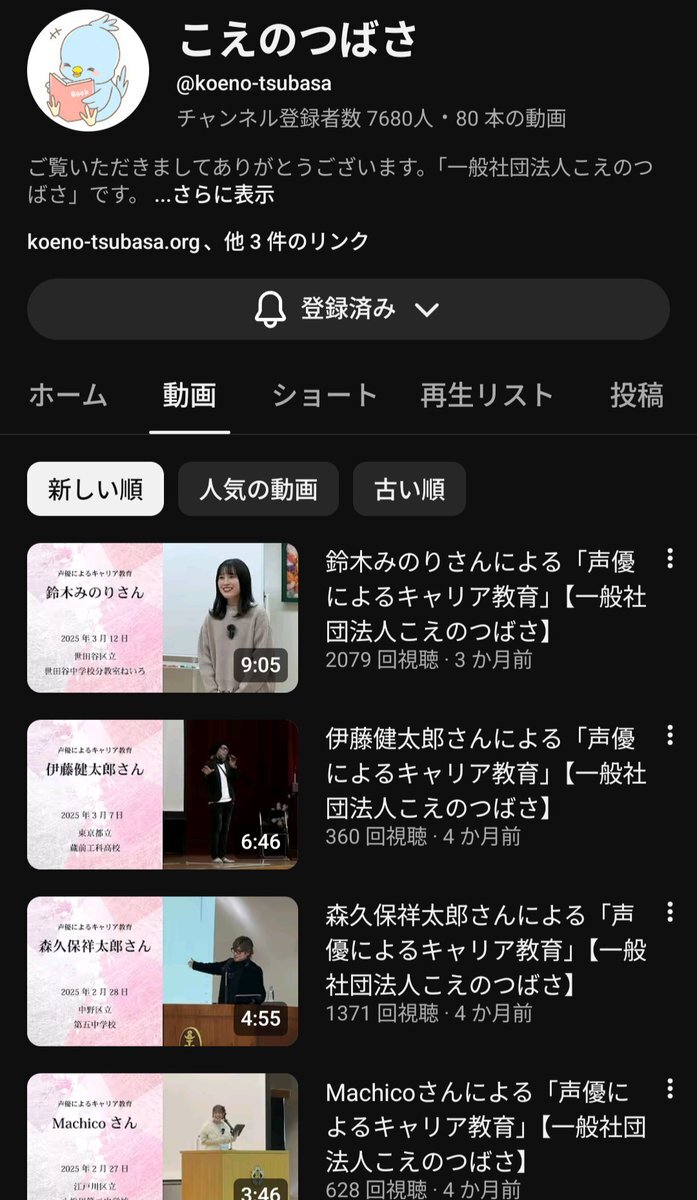Sort videos by 人気の動画
The width and height of the screenshot is (697, 1200).
(258, 489)
